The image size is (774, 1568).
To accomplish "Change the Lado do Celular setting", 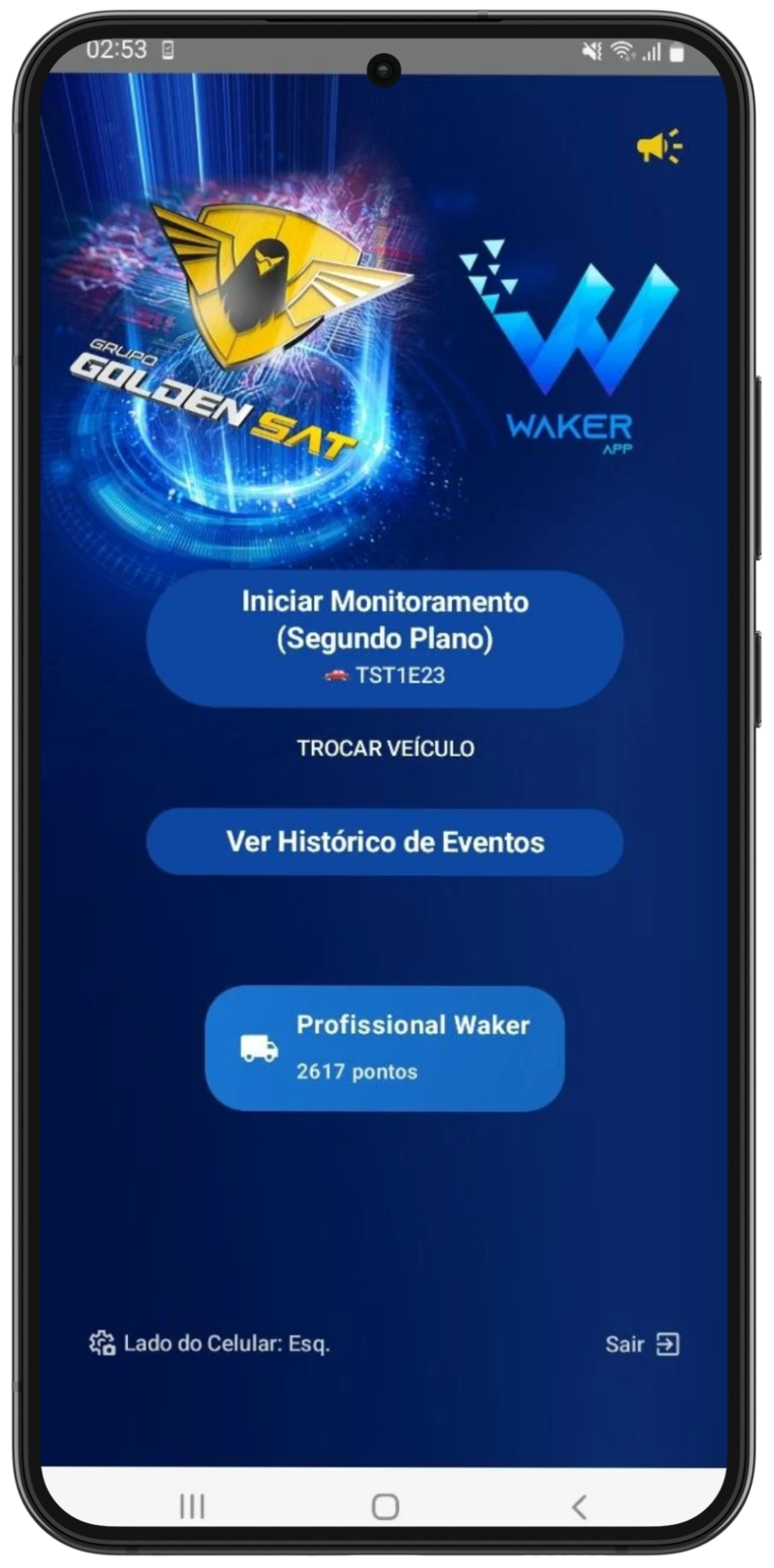I will (210, 1343).
